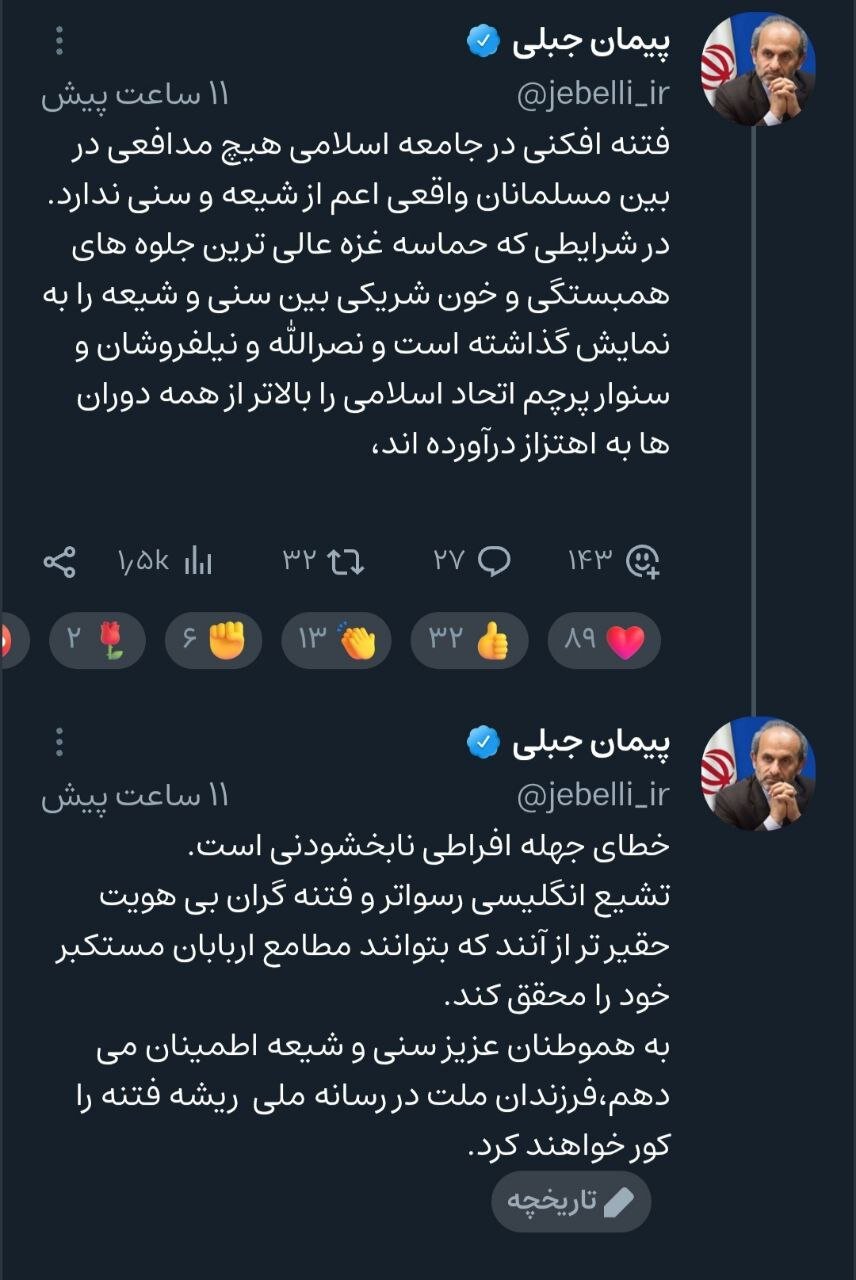This screenshot has width=856, height=1280.
Task: Click the view analytics bar-chart icon
Action: 196,561
